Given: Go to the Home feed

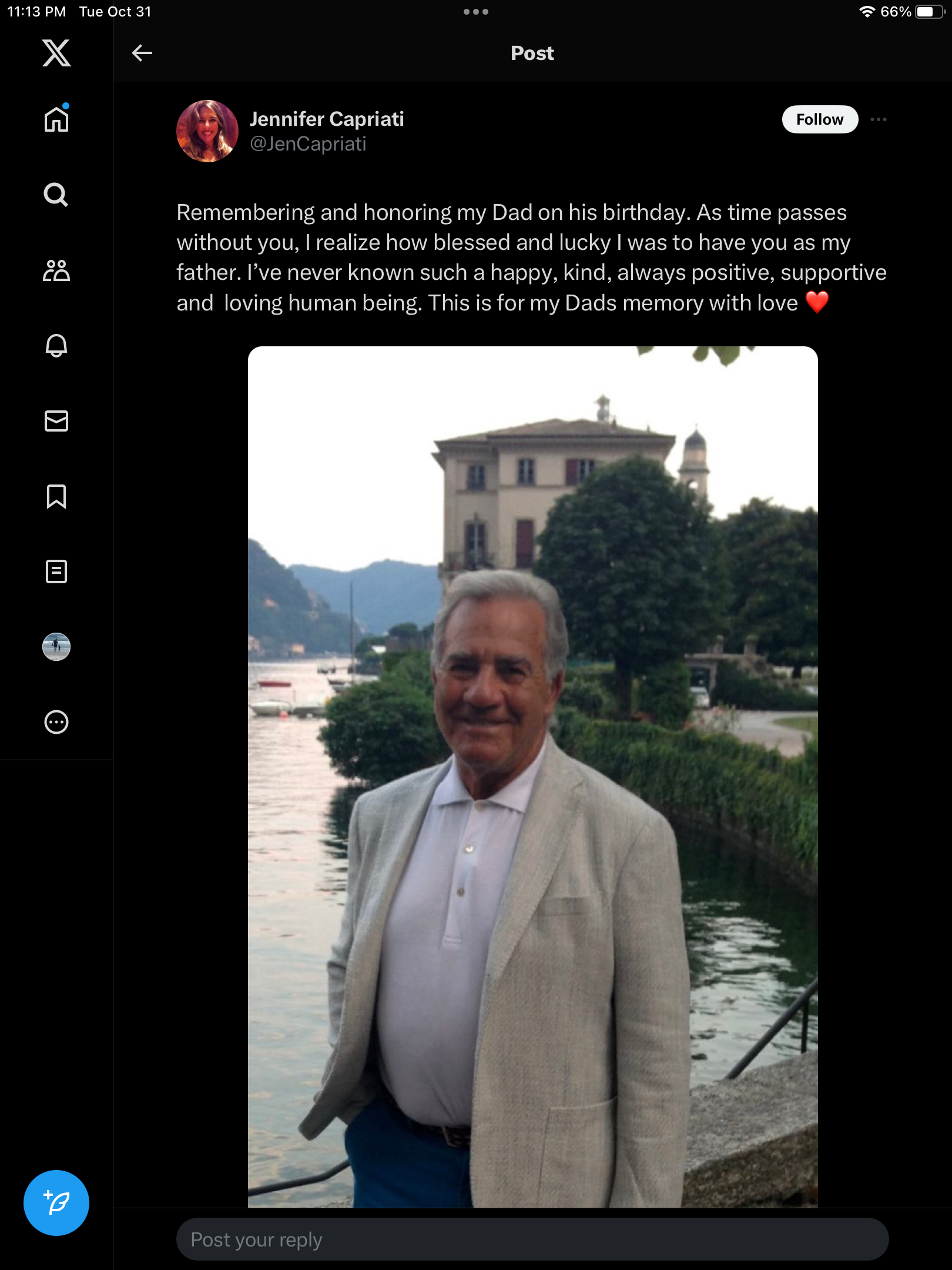Looking at the screenshot, I should coord(56,119).
